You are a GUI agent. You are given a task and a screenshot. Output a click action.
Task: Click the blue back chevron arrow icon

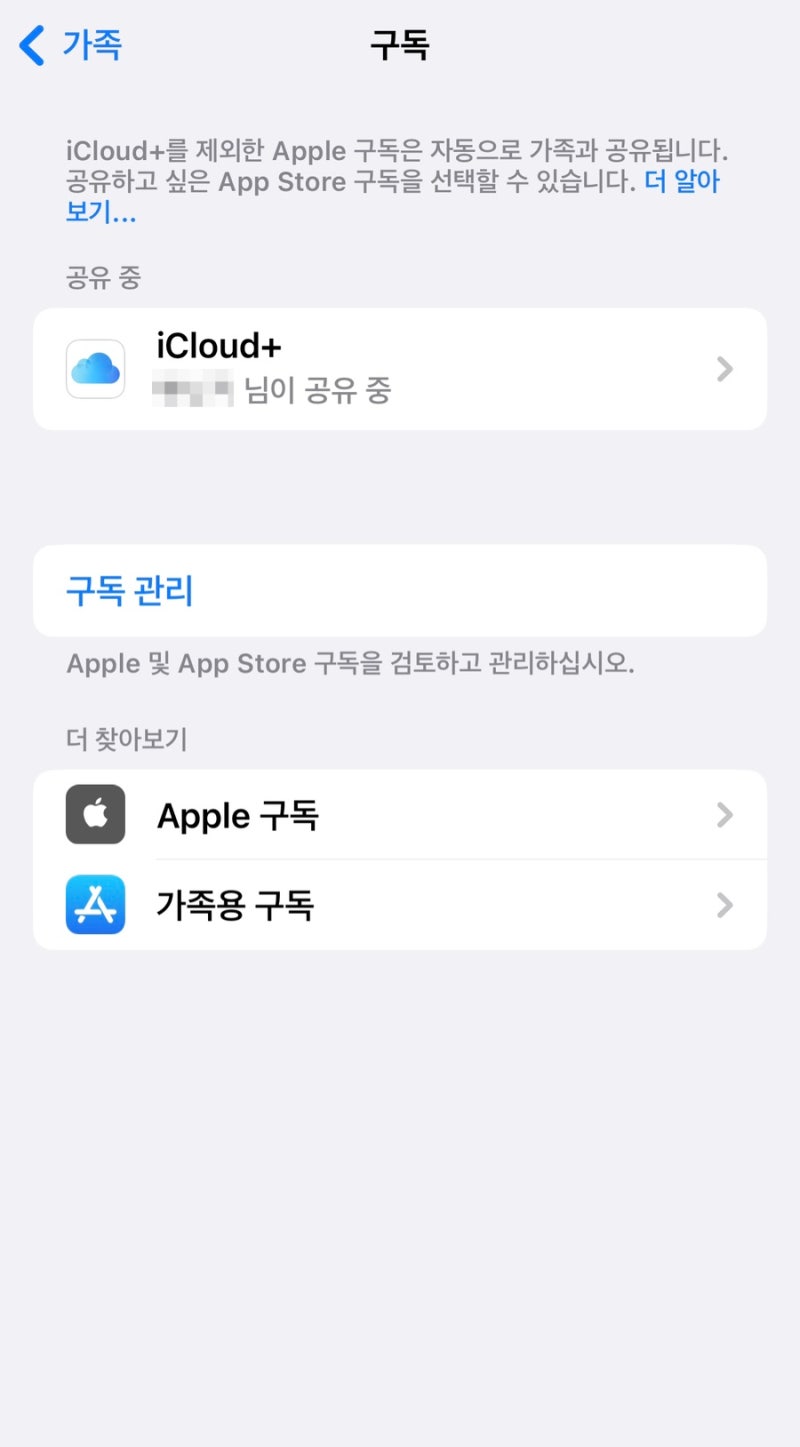30,45
